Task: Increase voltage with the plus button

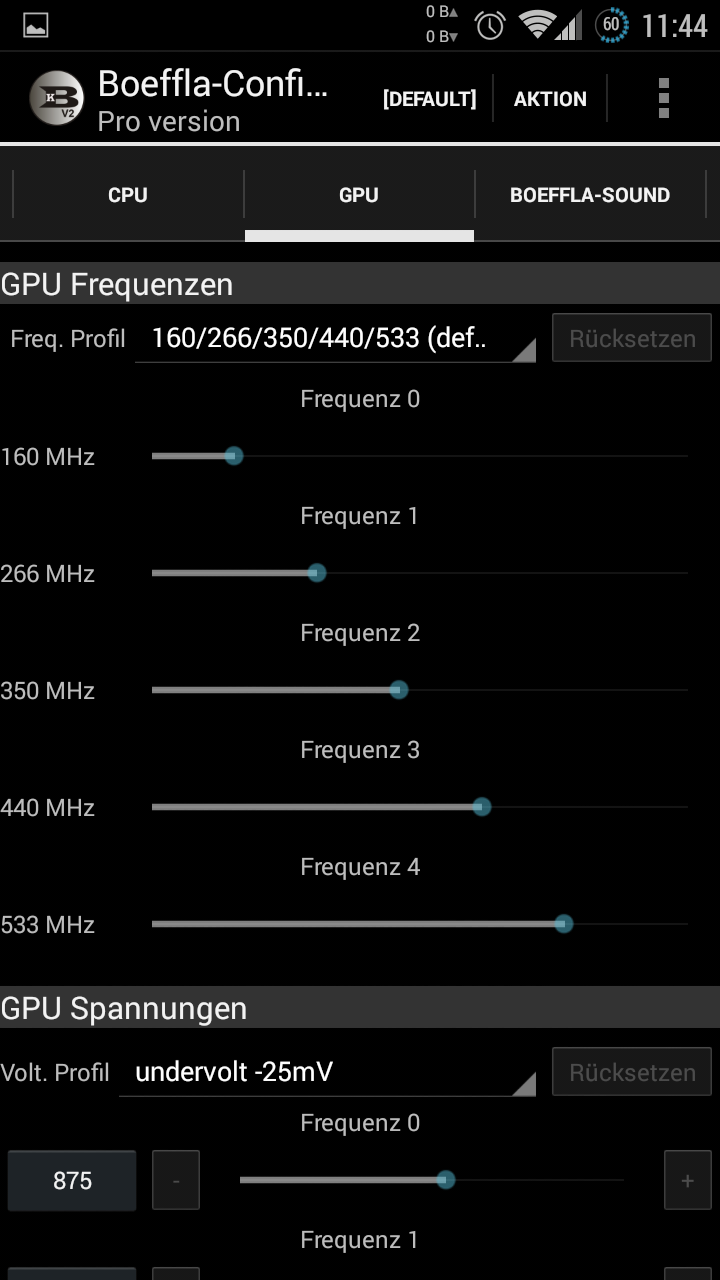Action: (688, 1180)
